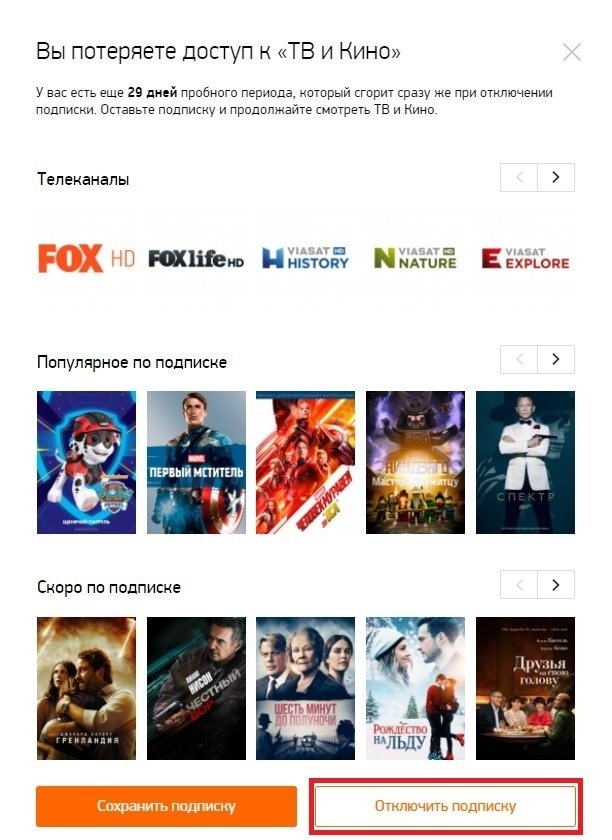Open the Первый мститель movie poster

pyautogui.click(x=196, y=462)
